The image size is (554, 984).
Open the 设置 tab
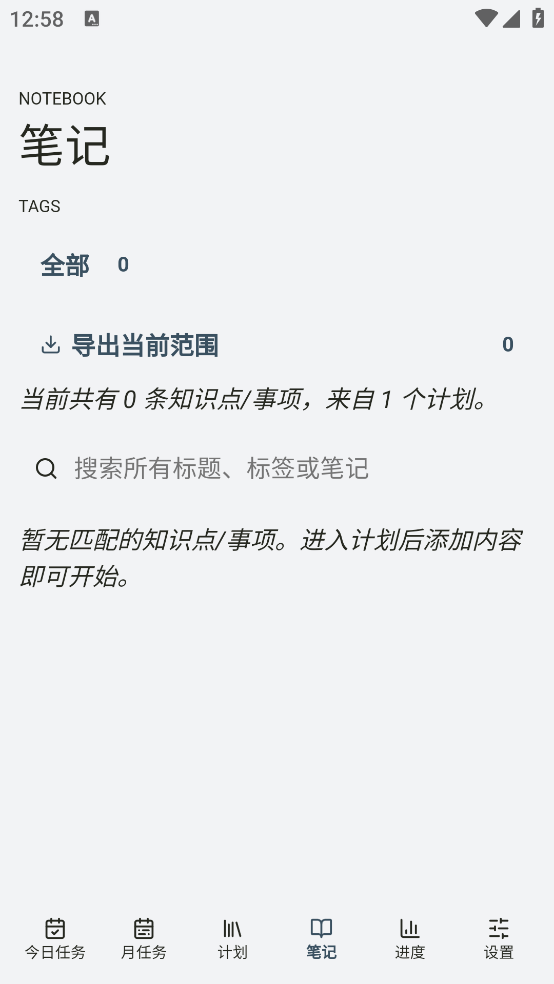(x=499, y=939)
